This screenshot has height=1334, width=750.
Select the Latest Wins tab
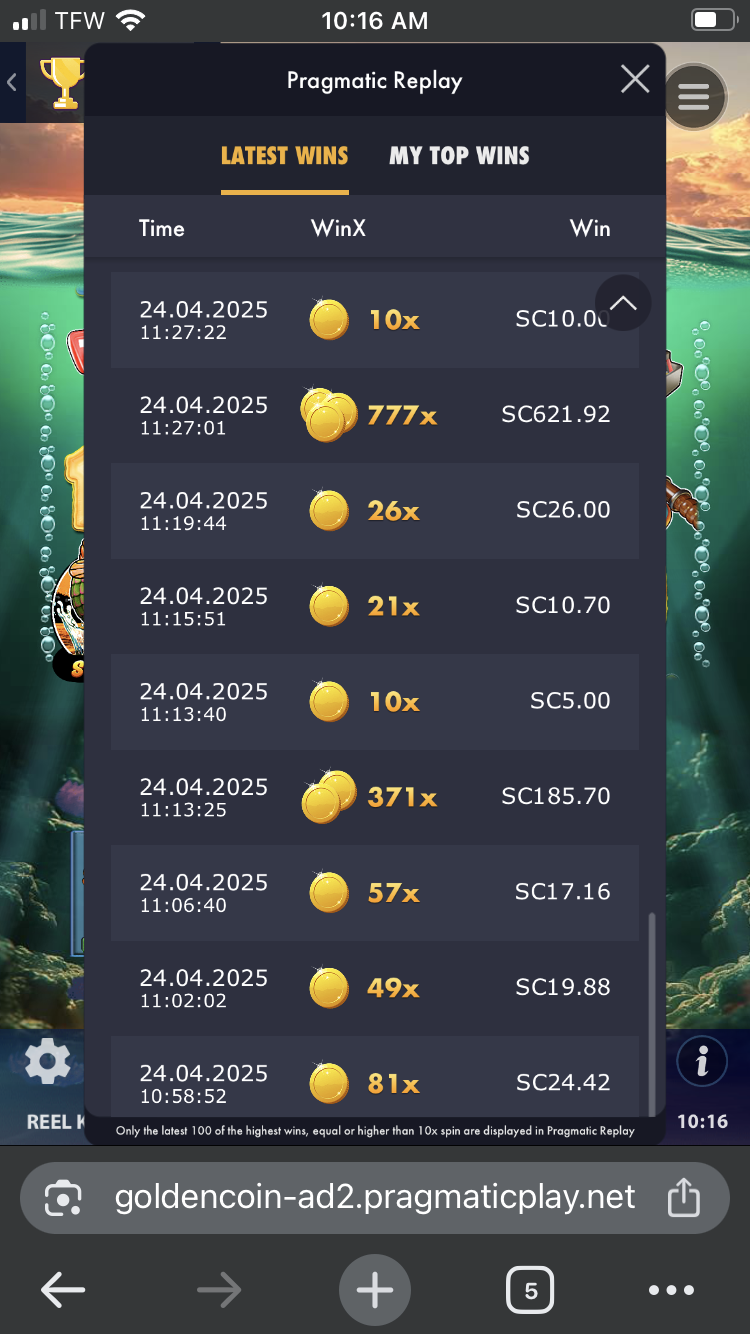(x=284, y=156)
